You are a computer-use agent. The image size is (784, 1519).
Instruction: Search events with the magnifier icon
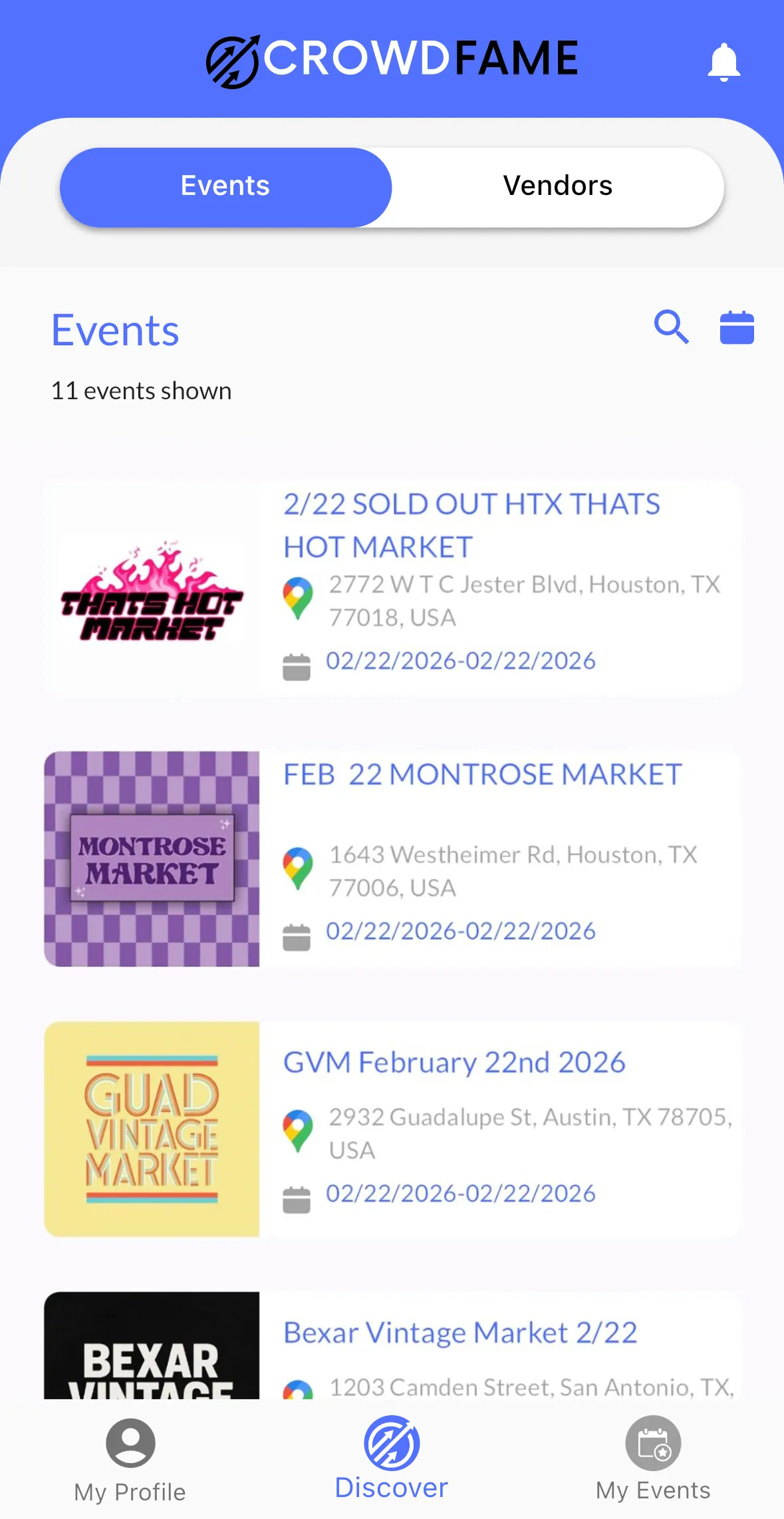click(x=671, y=327)
